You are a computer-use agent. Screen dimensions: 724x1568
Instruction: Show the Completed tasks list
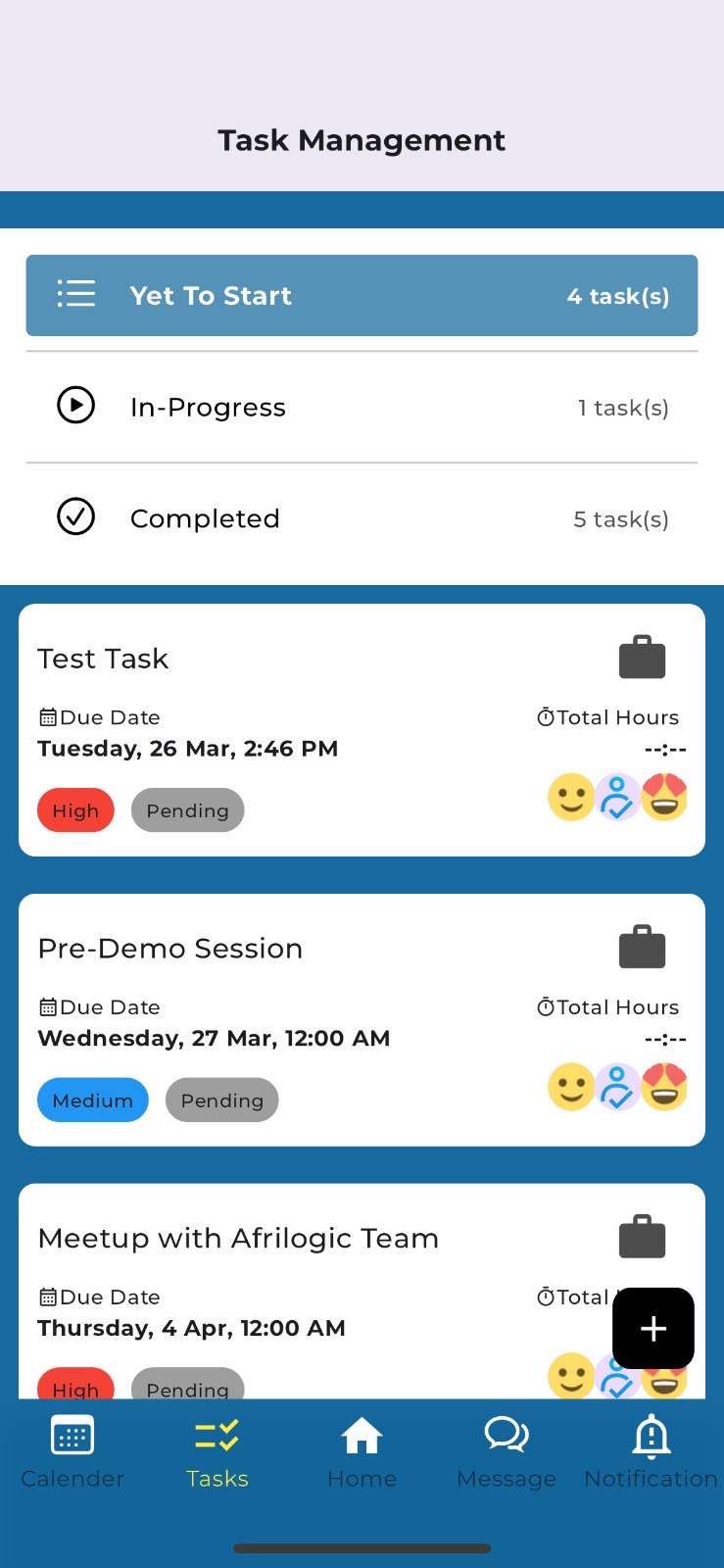pos(362,517)
